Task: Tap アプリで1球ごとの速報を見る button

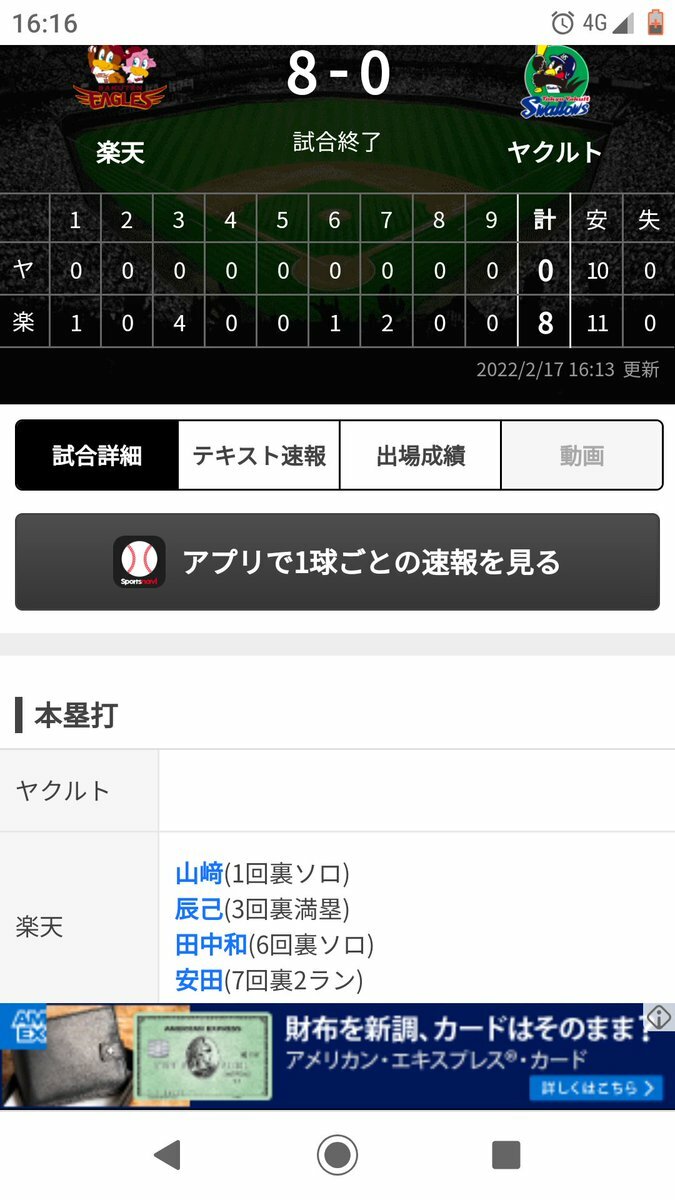Action: [337, 562]
